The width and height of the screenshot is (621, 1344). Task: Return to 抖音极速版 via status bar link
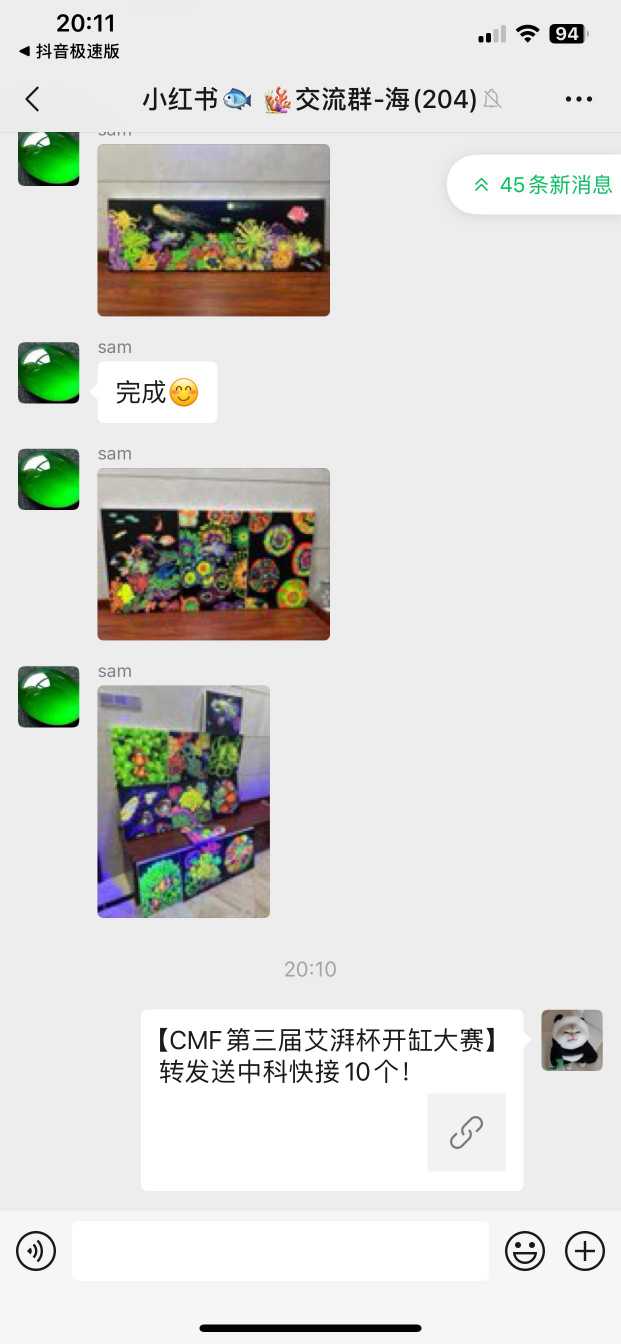click(69, 52)
